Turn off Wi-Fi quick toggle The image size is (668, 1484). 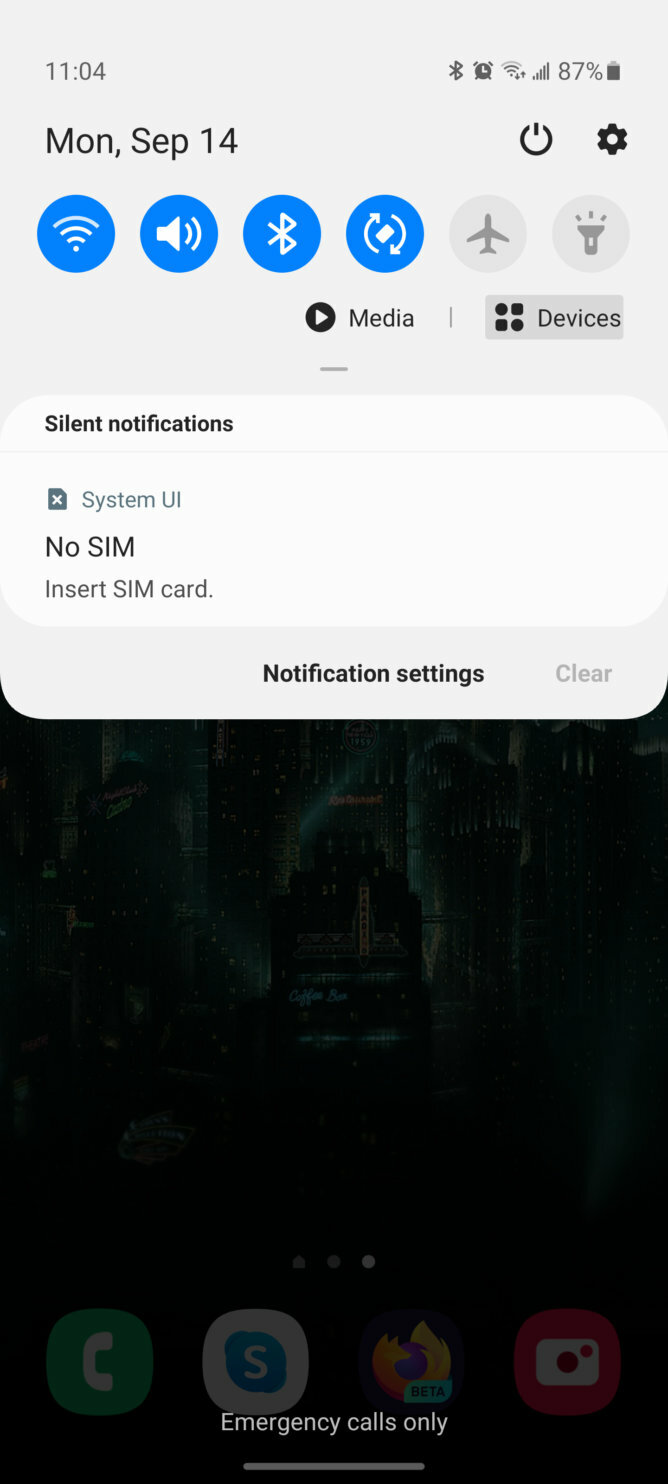pos(76,234)
